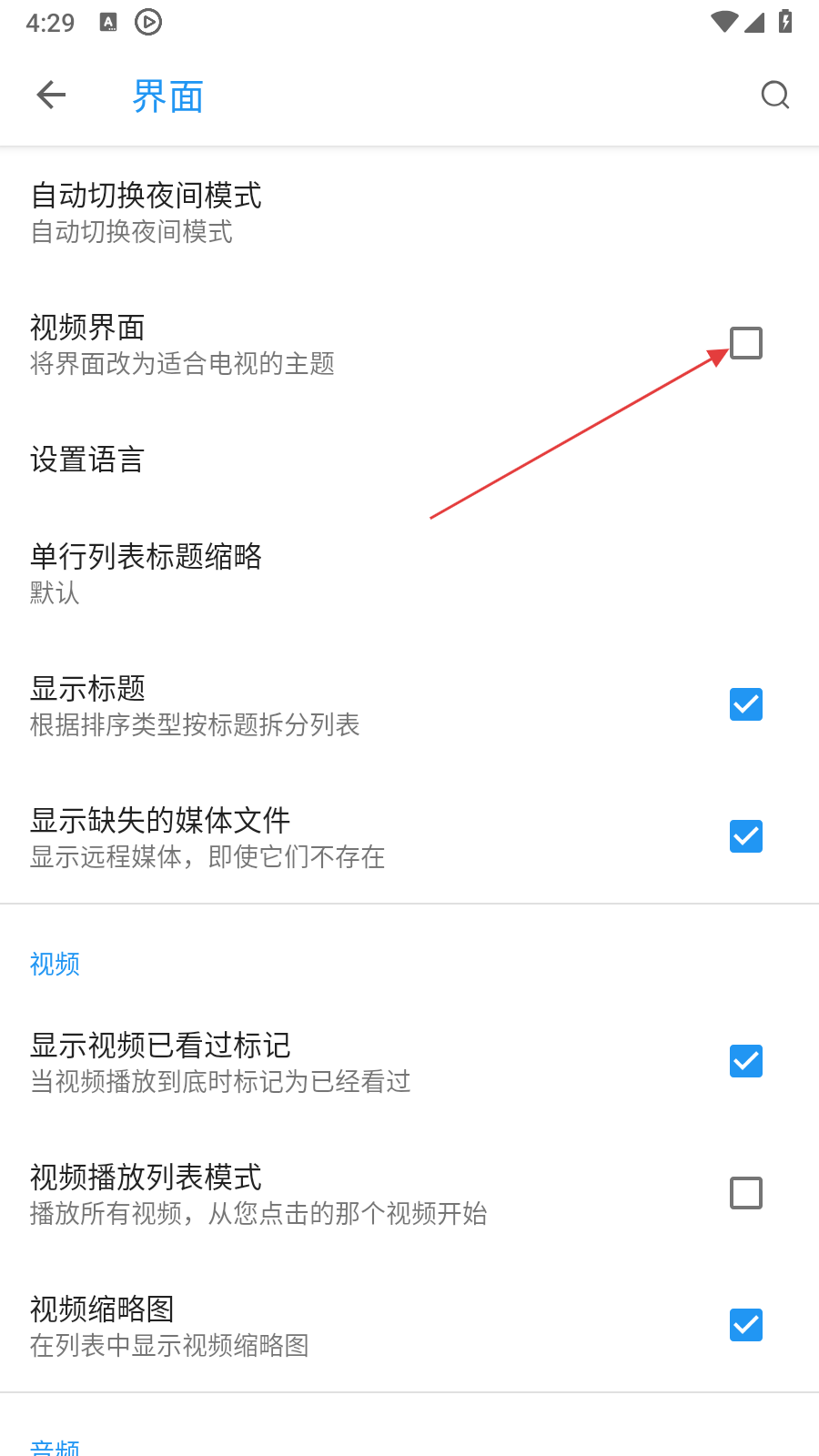
Task: Uncheck 视频缩略图 checkbox
Action: click(745, 1325)
